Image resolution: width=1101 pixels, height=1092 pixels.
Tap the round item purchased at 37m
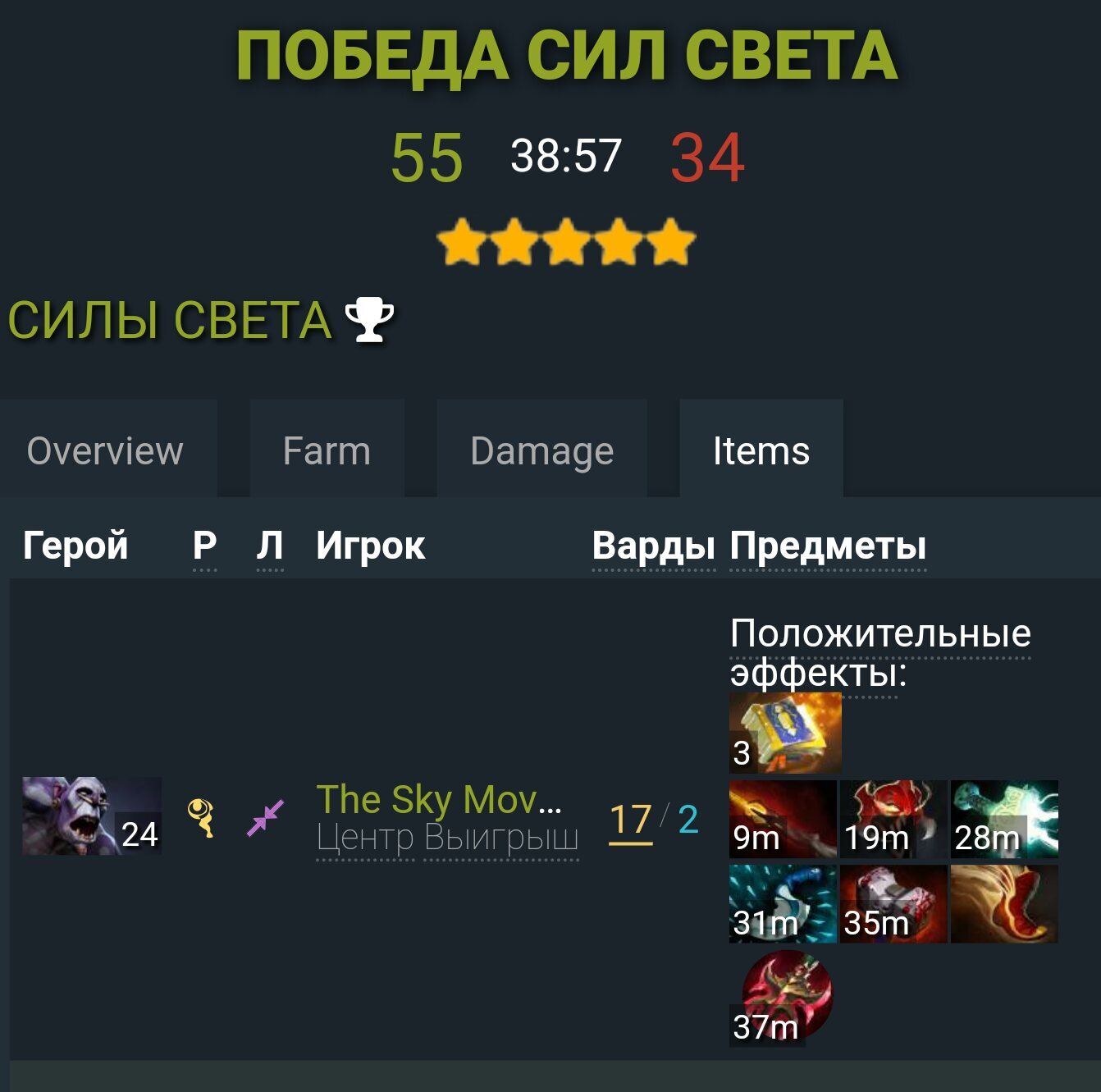pos(785,996)
